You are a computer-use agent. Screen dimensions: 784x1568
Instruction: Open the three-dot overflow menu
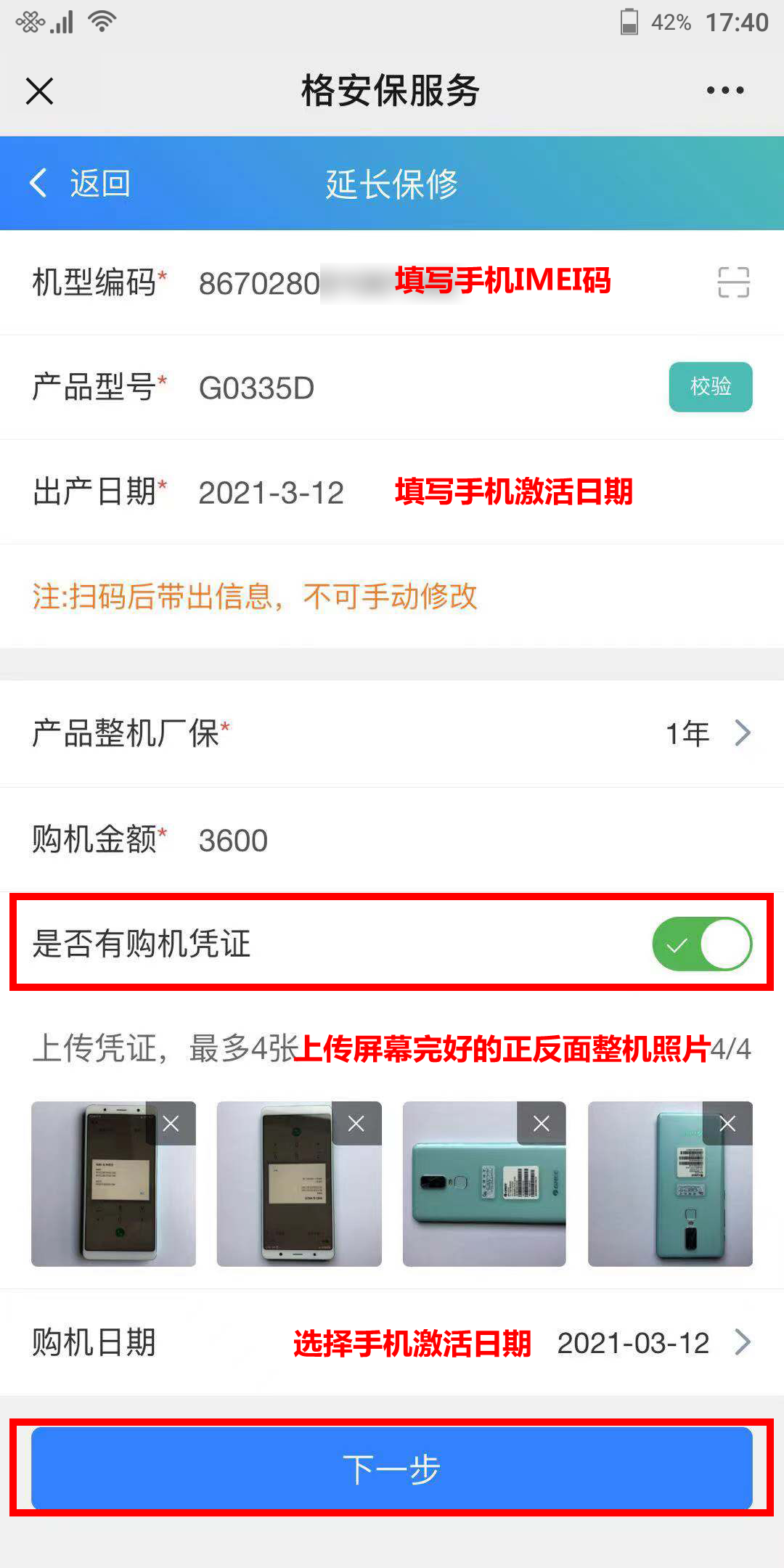pos(724,91)
